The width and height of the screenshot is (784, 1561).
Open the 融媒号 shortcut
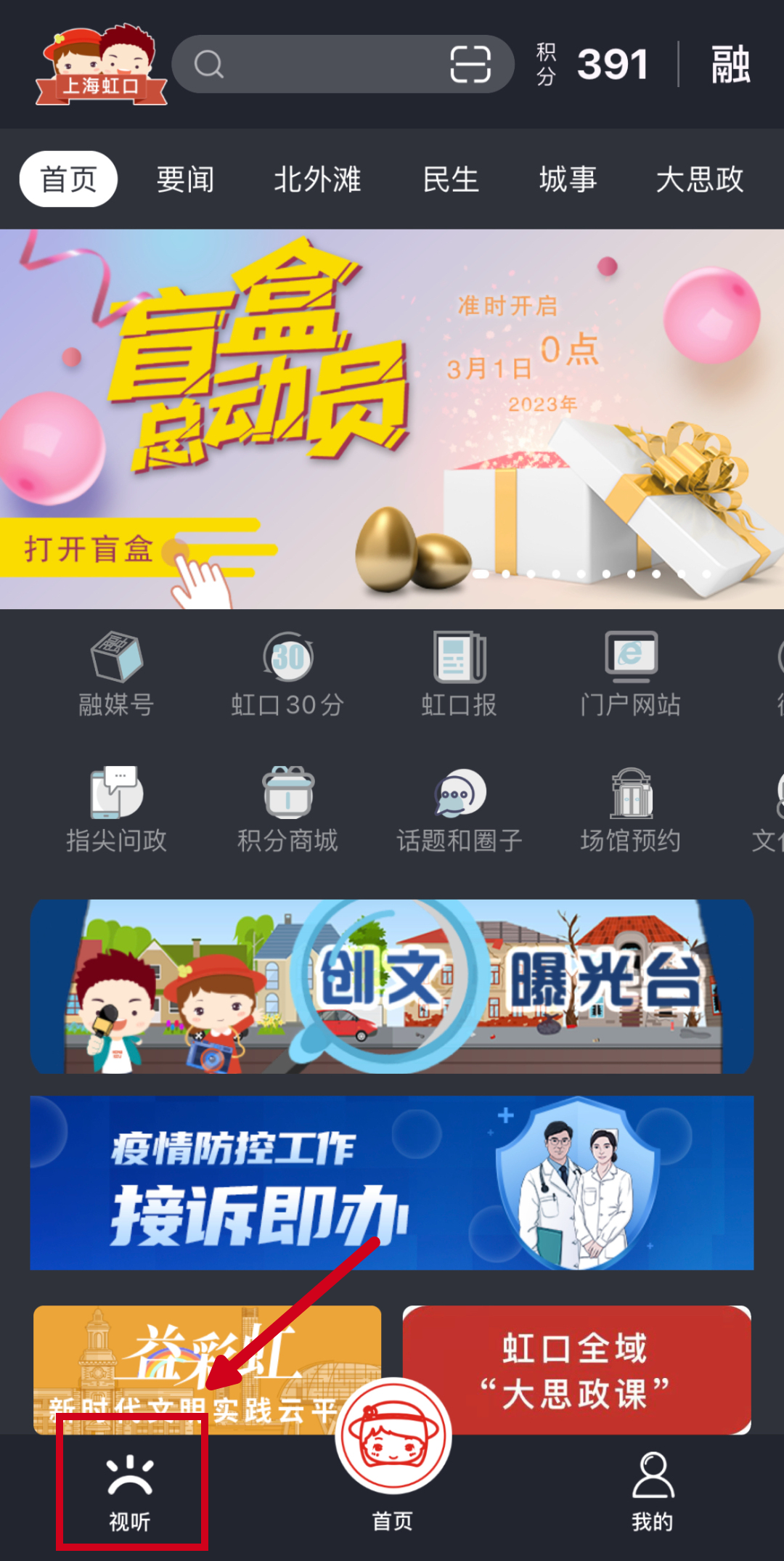click(x=116, y=674)
